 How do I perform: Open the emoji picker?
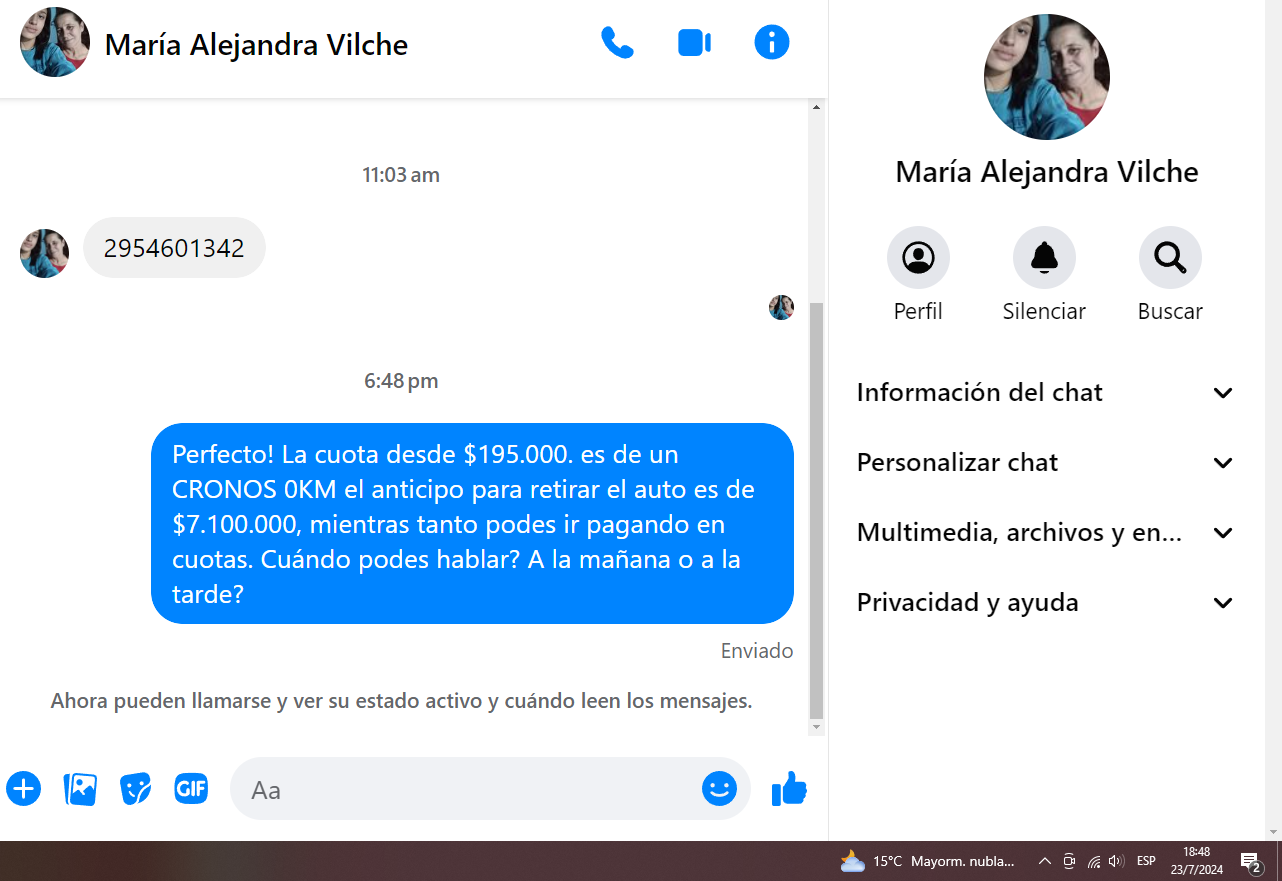tap(719, 789)
